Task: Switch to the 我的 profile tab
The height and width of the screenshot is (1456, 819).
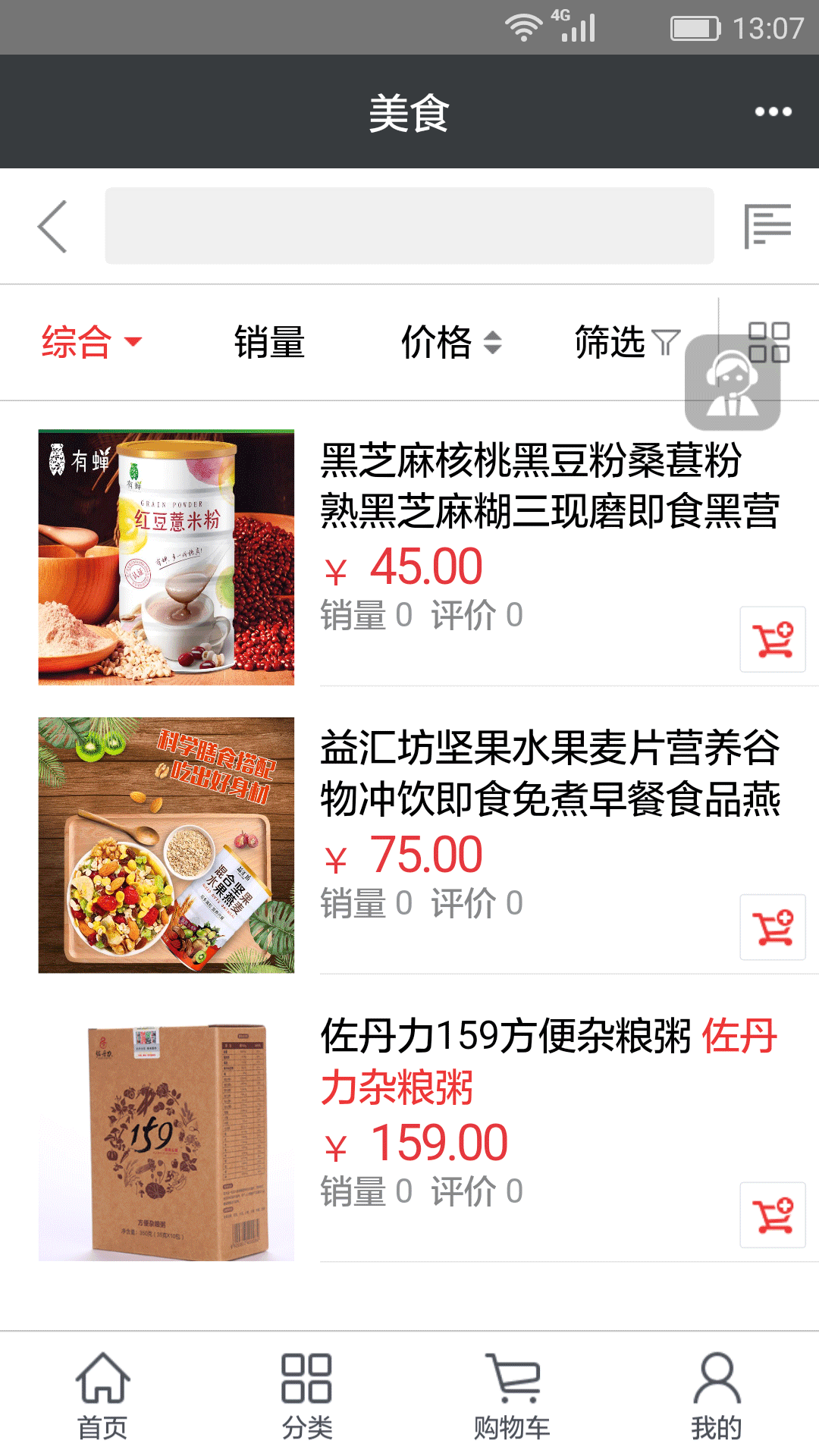Action: pos(717,1395)
